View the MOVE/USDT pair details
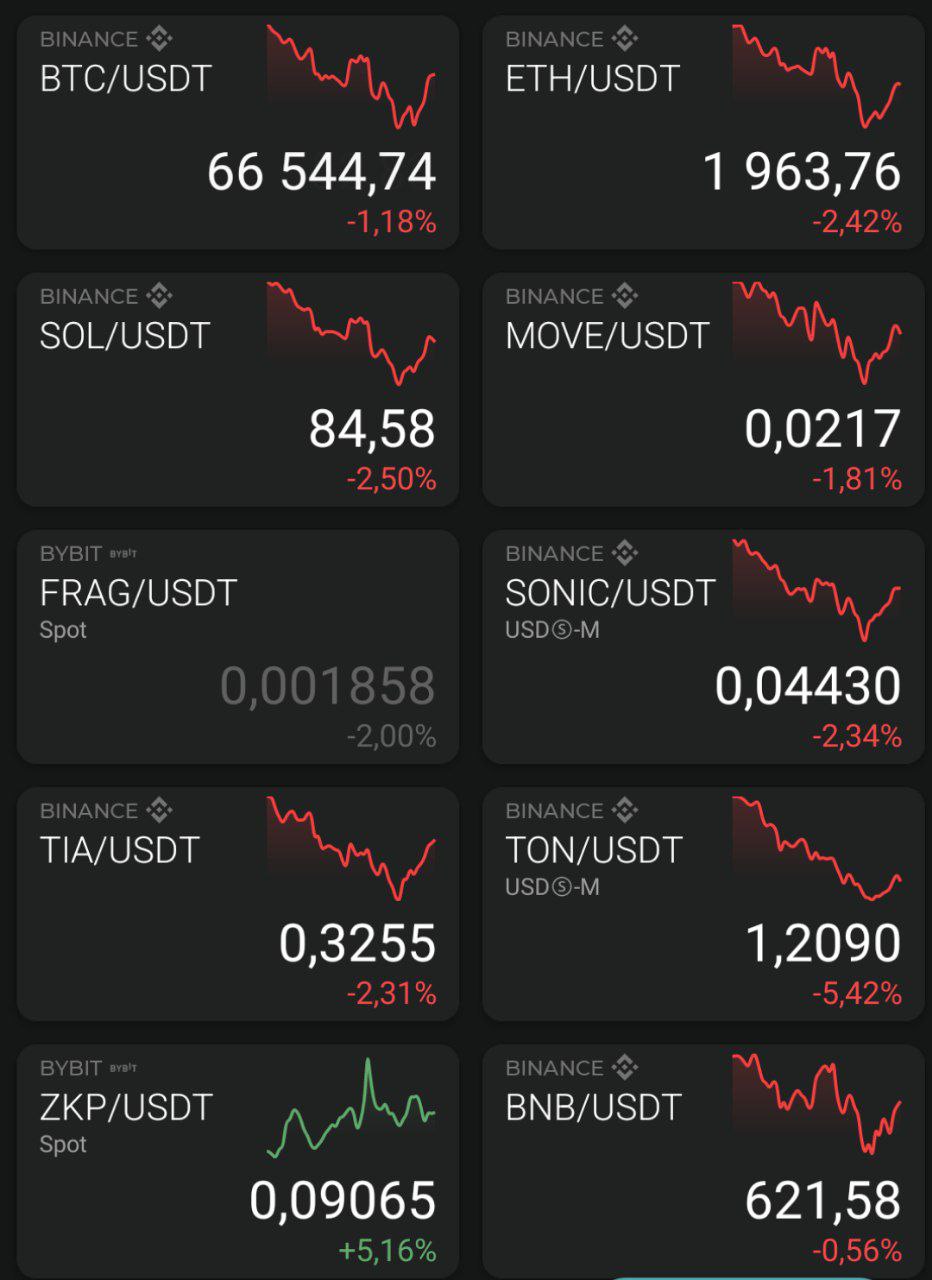The height and width of the screenshot is (1280, 932). (x=703, y=389)
